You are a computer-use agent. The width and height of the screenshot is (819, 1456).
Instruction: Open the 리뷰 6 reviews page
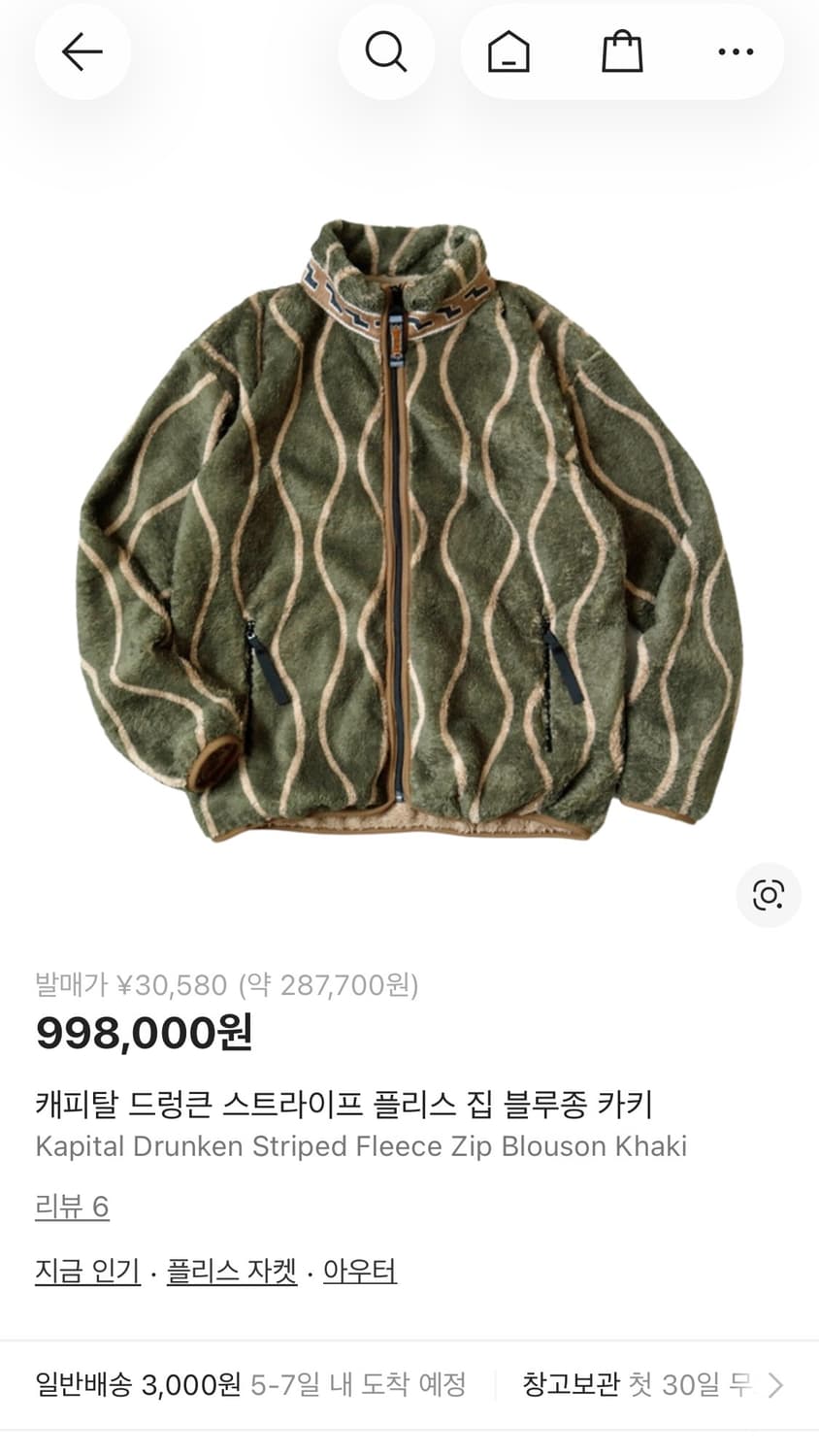pyautogui.click(x=72, y=1207)
